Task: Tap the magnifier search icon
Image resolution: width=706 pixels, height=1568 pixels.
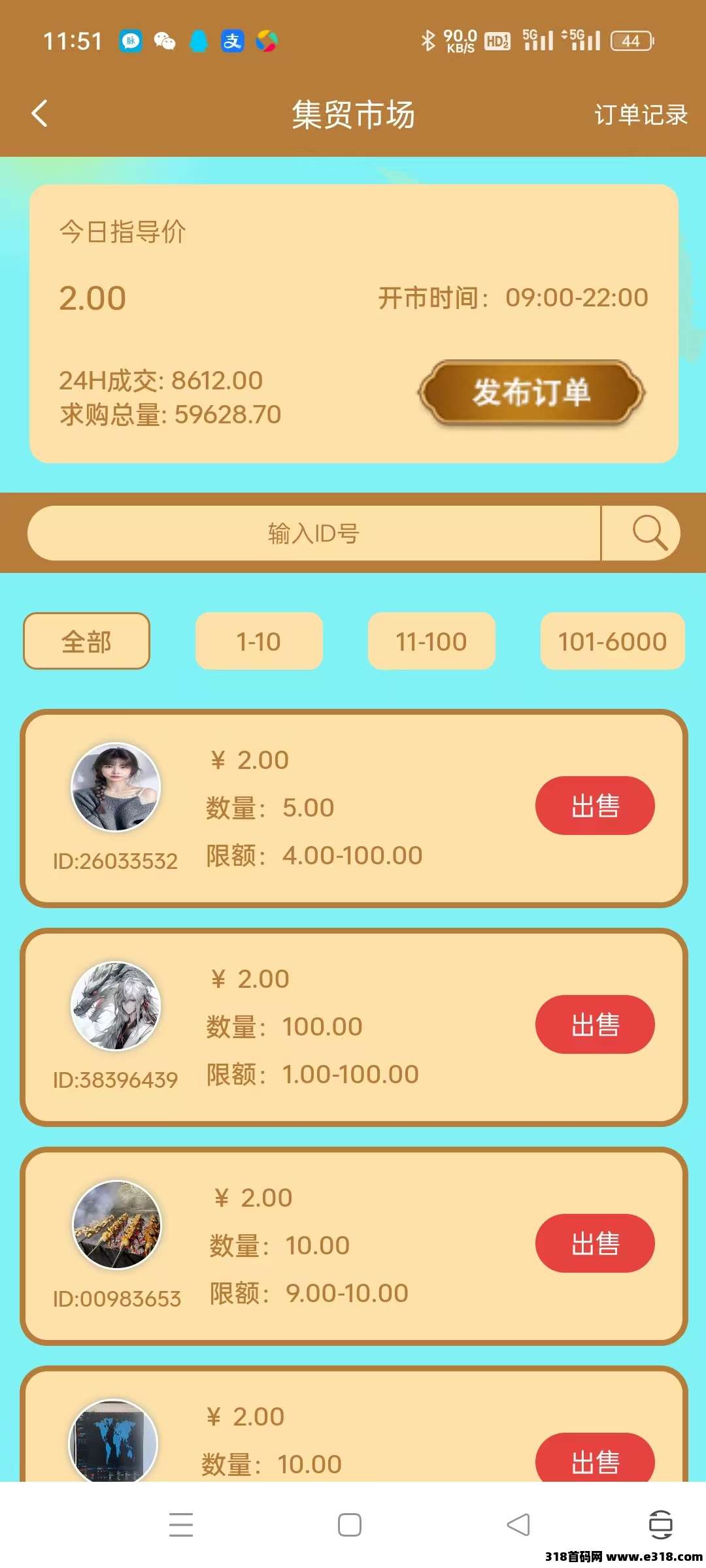Action: 648,533
